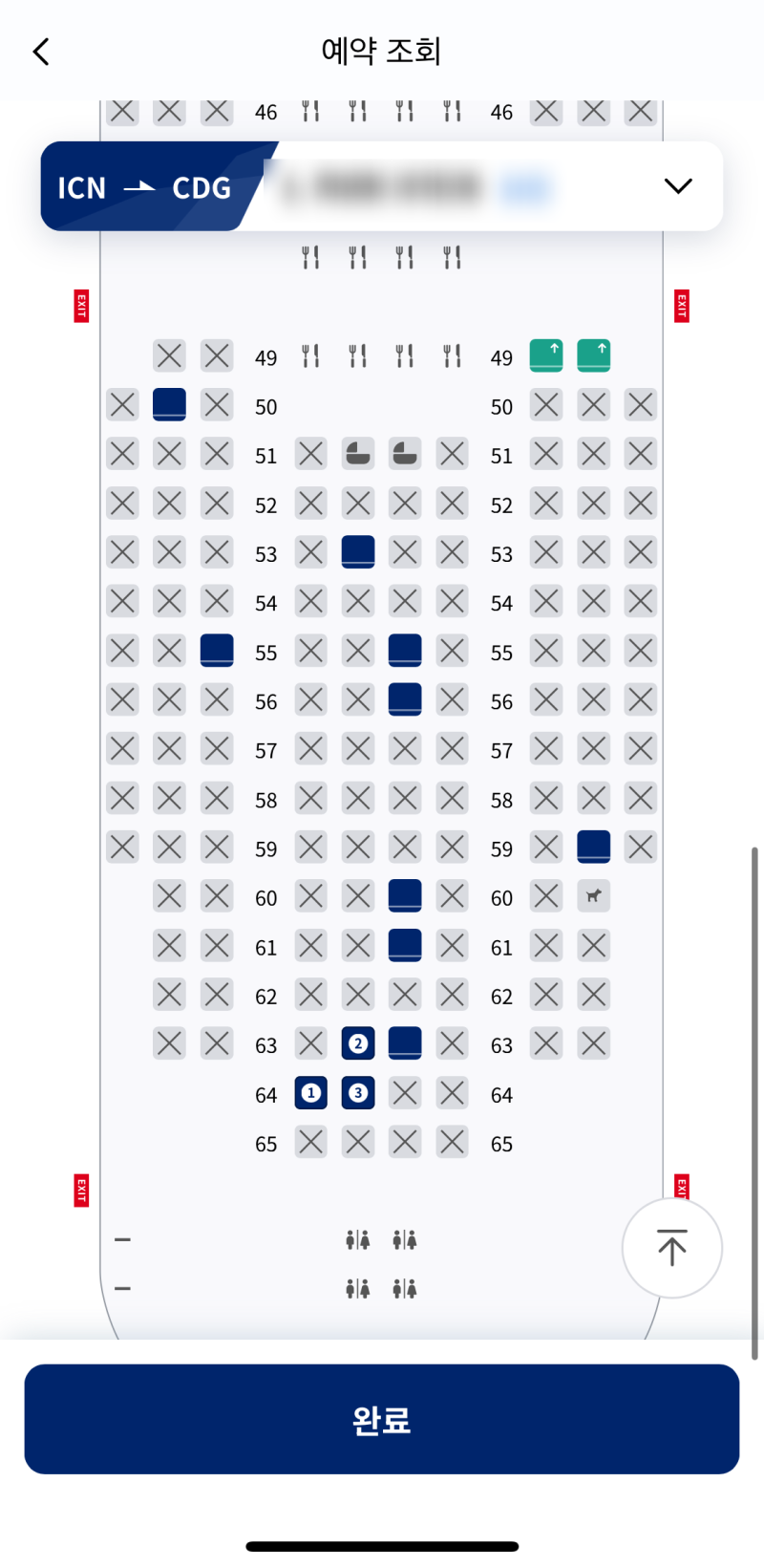The image size is (764, 1568).
Task: Tap the selected seat marked 1
Action: [x=311, y=1093]
